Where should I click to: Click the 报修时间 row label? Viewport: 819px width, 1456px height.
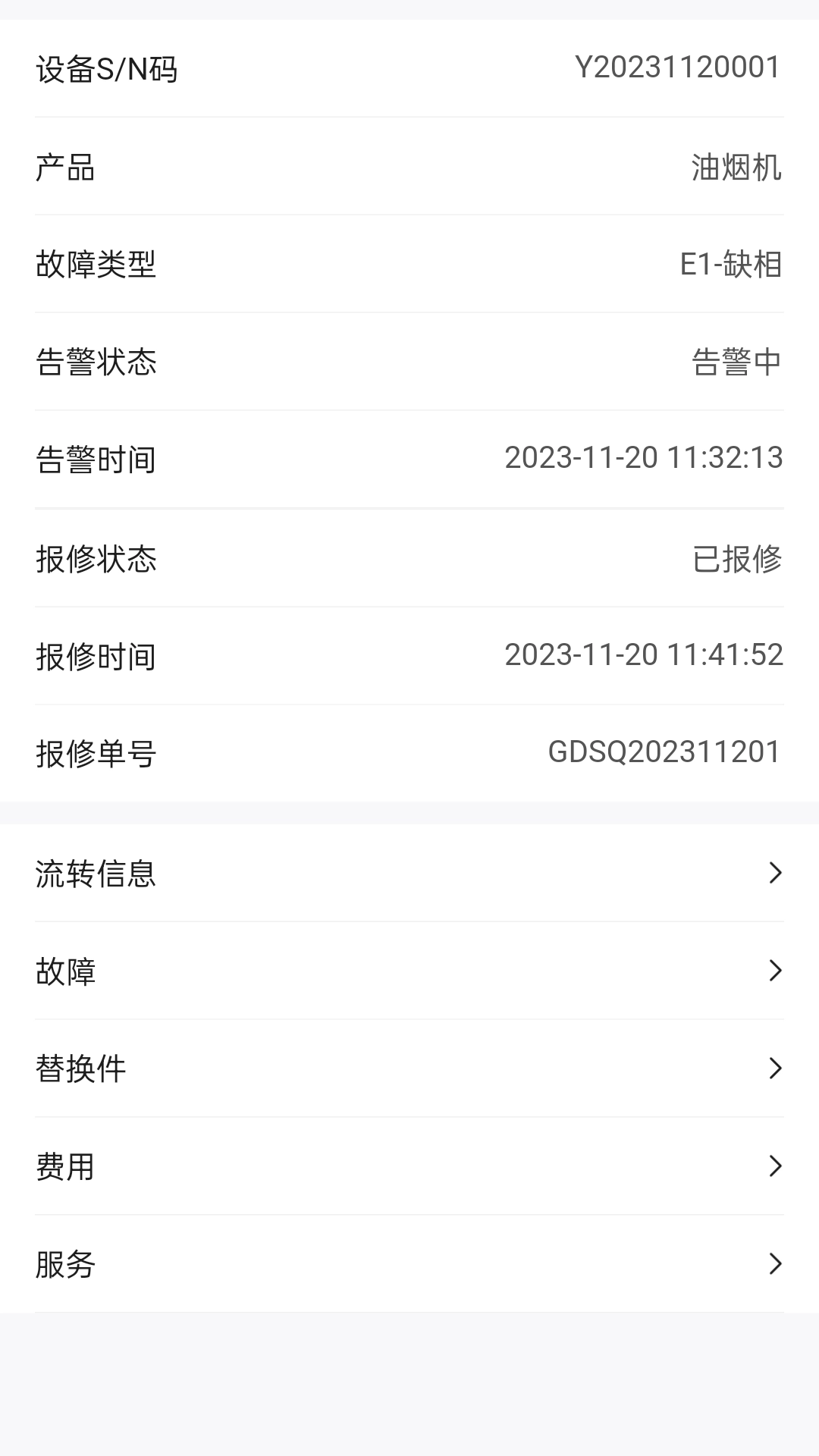pyautogui.click(x=95, y=656)
